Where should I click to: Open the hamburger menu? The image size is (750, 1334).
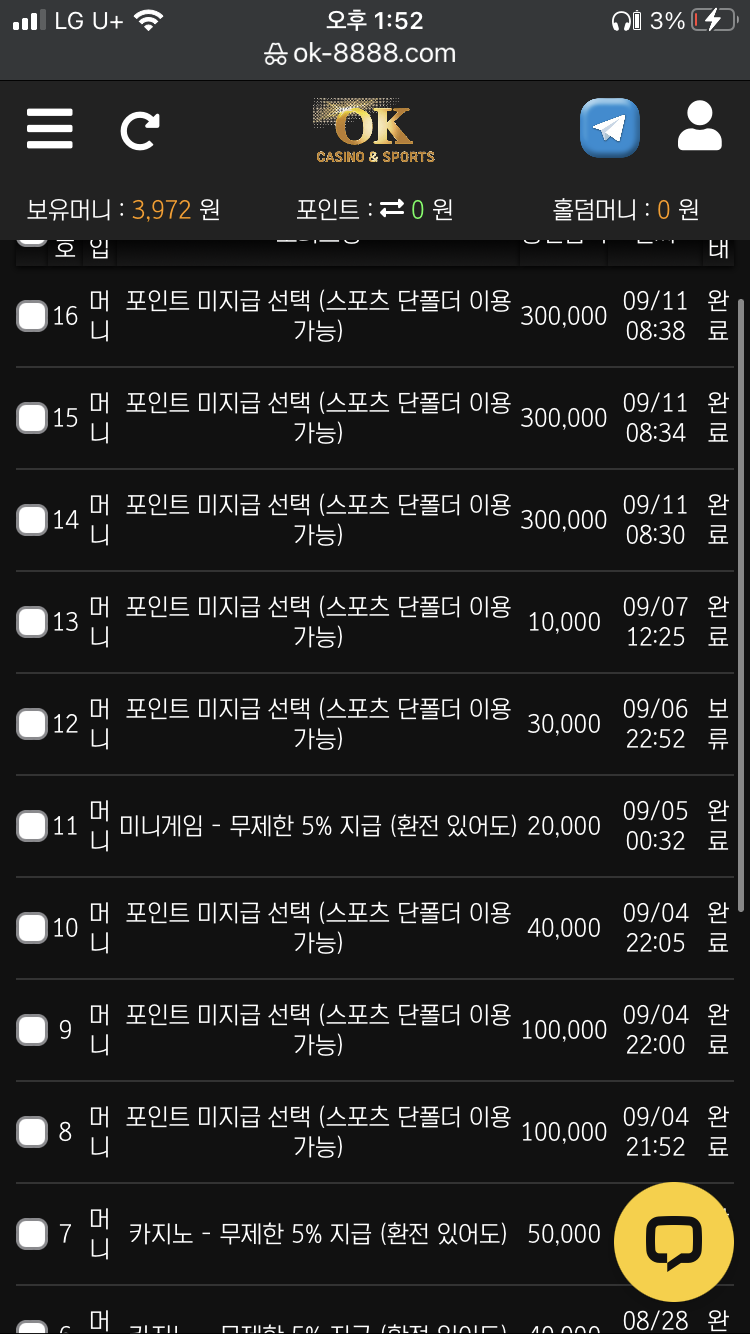point(49,129)
